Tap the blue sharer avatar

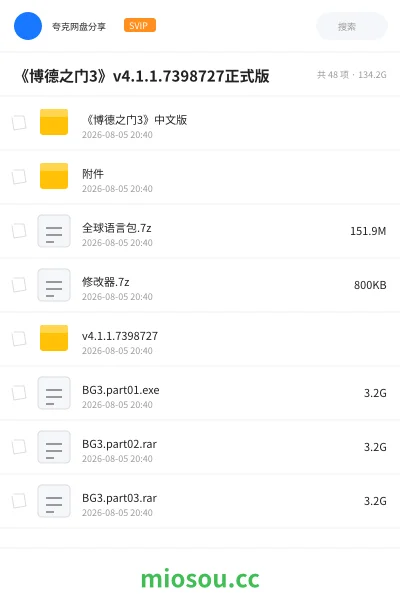(28, 26)
